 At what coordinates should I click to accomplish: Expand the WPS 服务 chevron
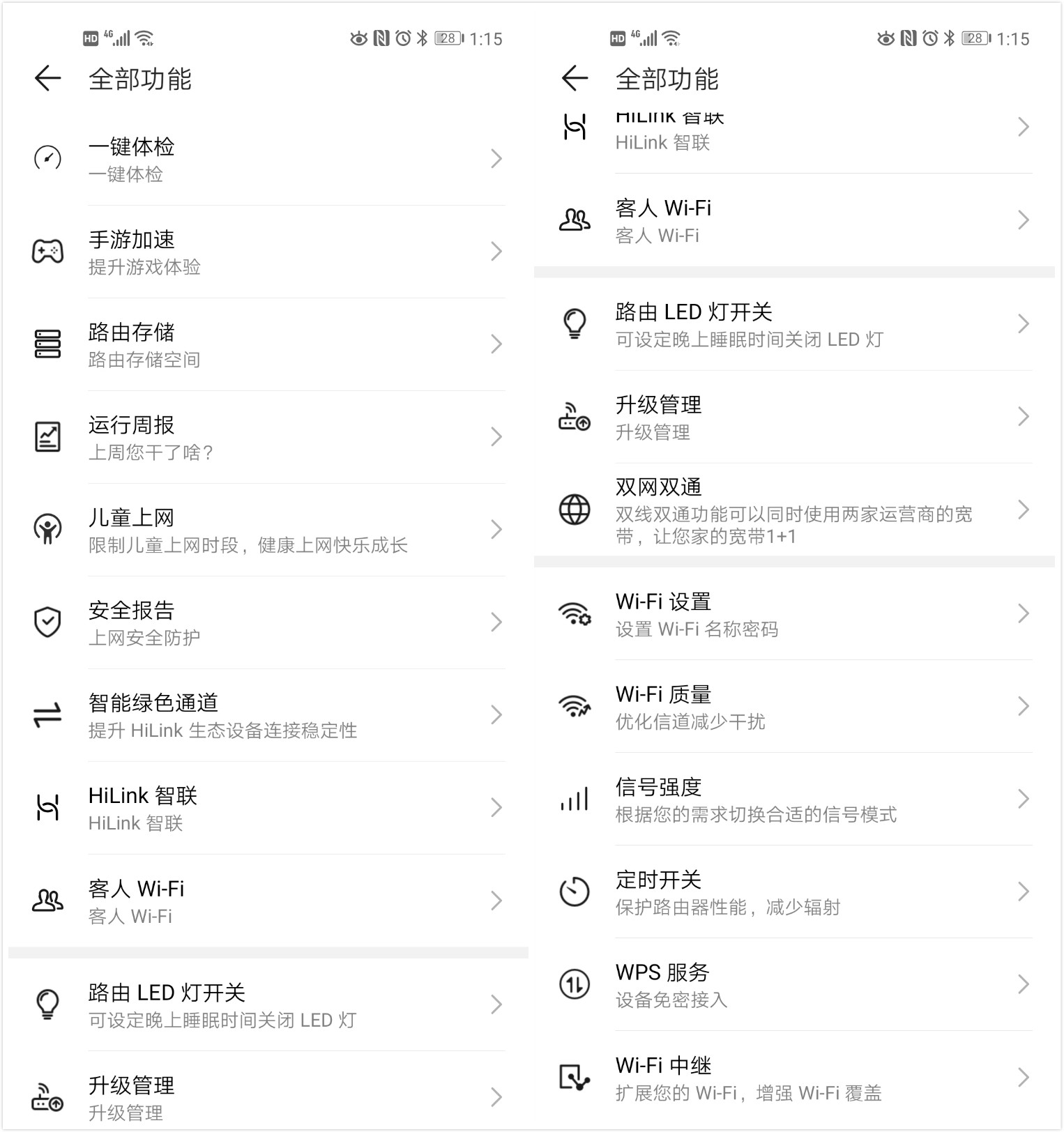(x=1023, y=984)
